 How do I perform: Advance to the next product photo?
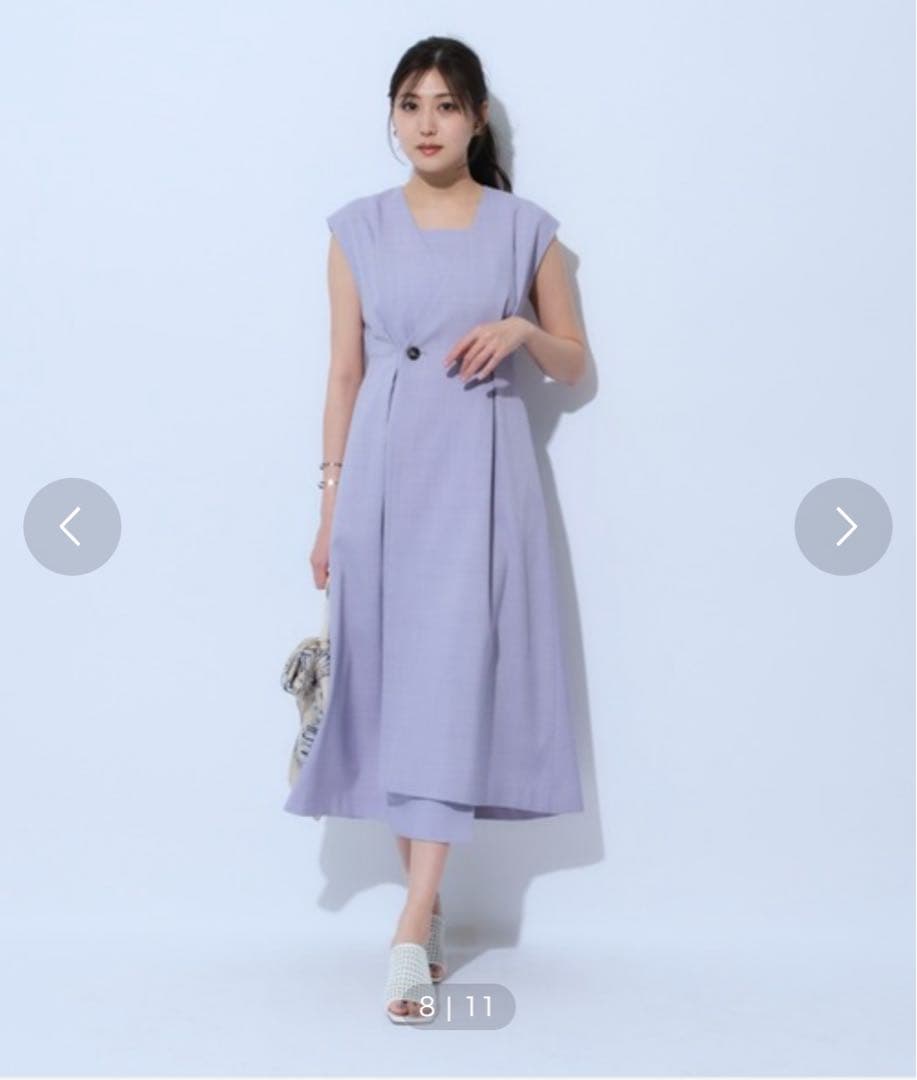[x=843, y=527]
